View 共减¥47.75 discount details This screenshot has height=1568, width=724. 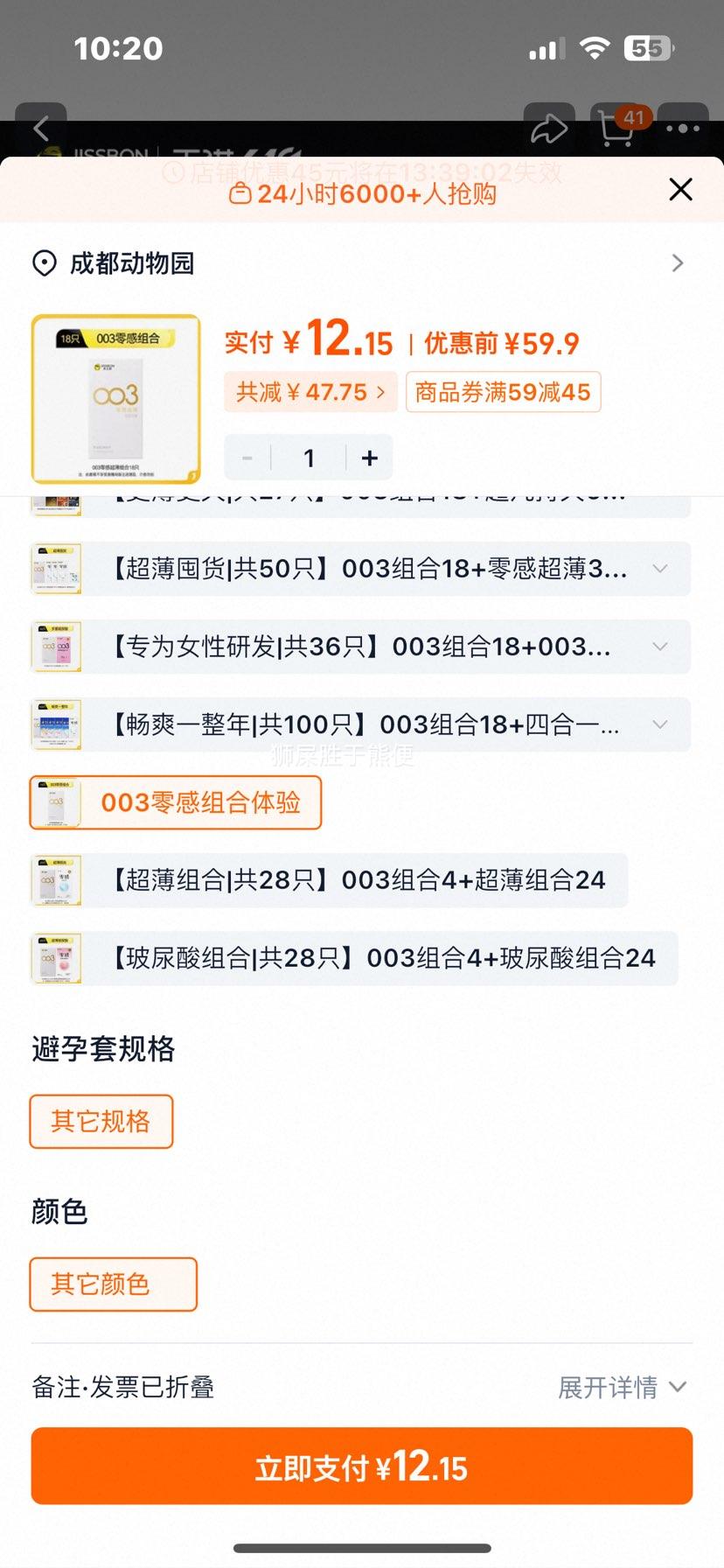click(310, 392)
